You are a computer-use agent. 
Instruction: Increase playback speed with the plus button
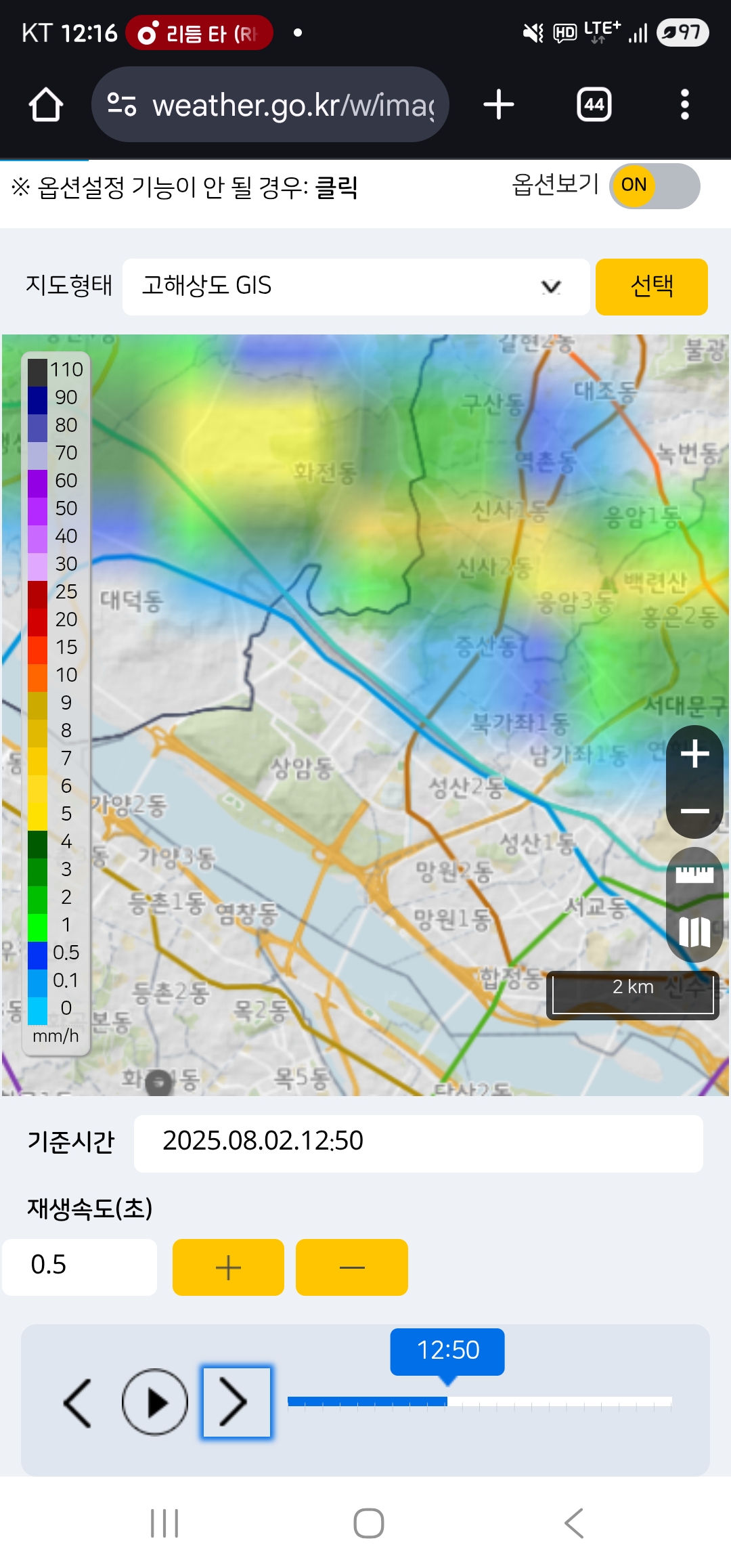pos(228,1267)
